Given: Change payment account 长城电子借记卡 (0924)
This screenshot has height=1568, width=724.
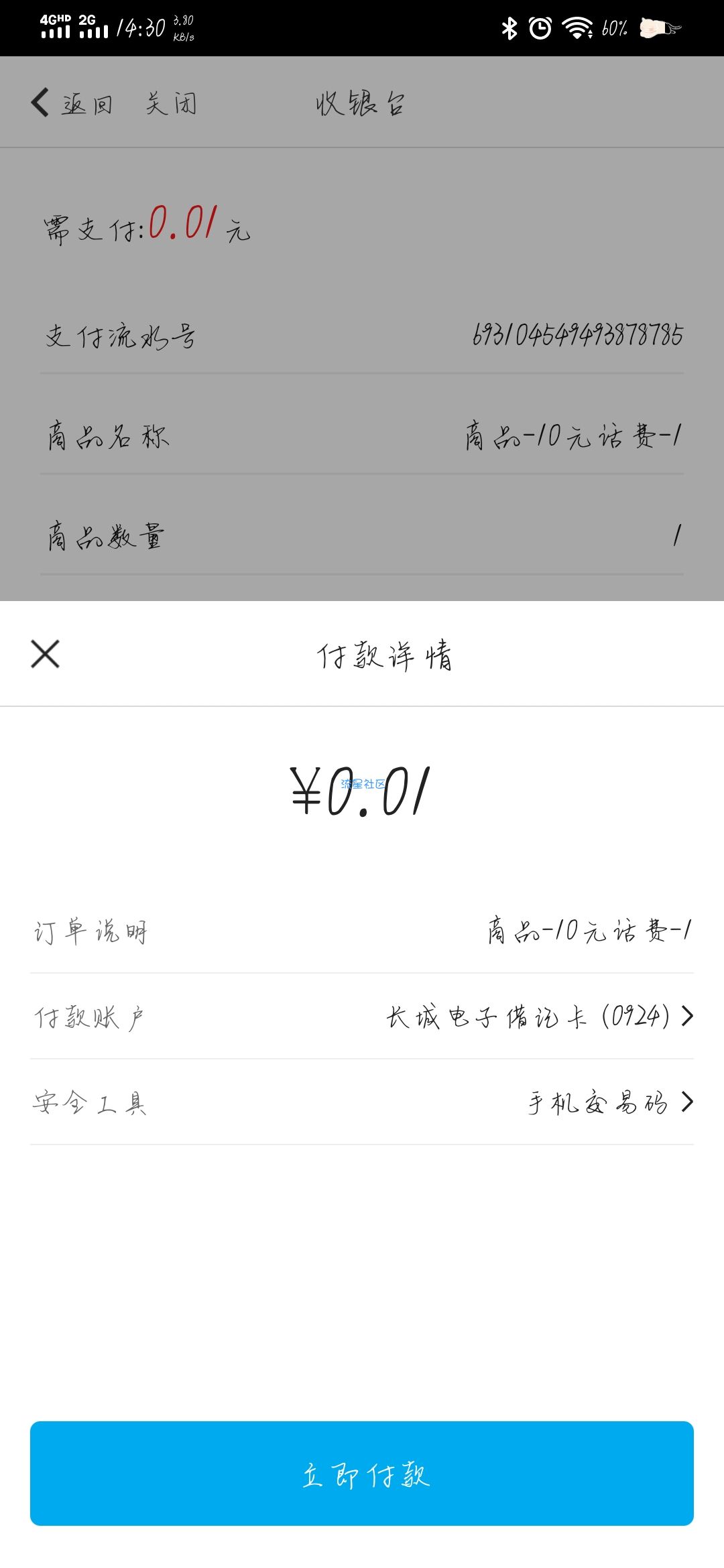Looking at the screenshot, I should click(362, 1017).
